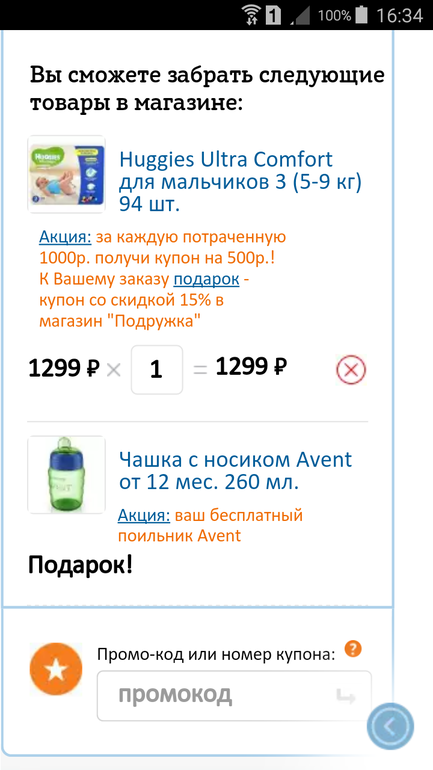Open the Акция link under the Avent cup
The height and width of the screenshot is (770, 433).
tap(144, 516)
